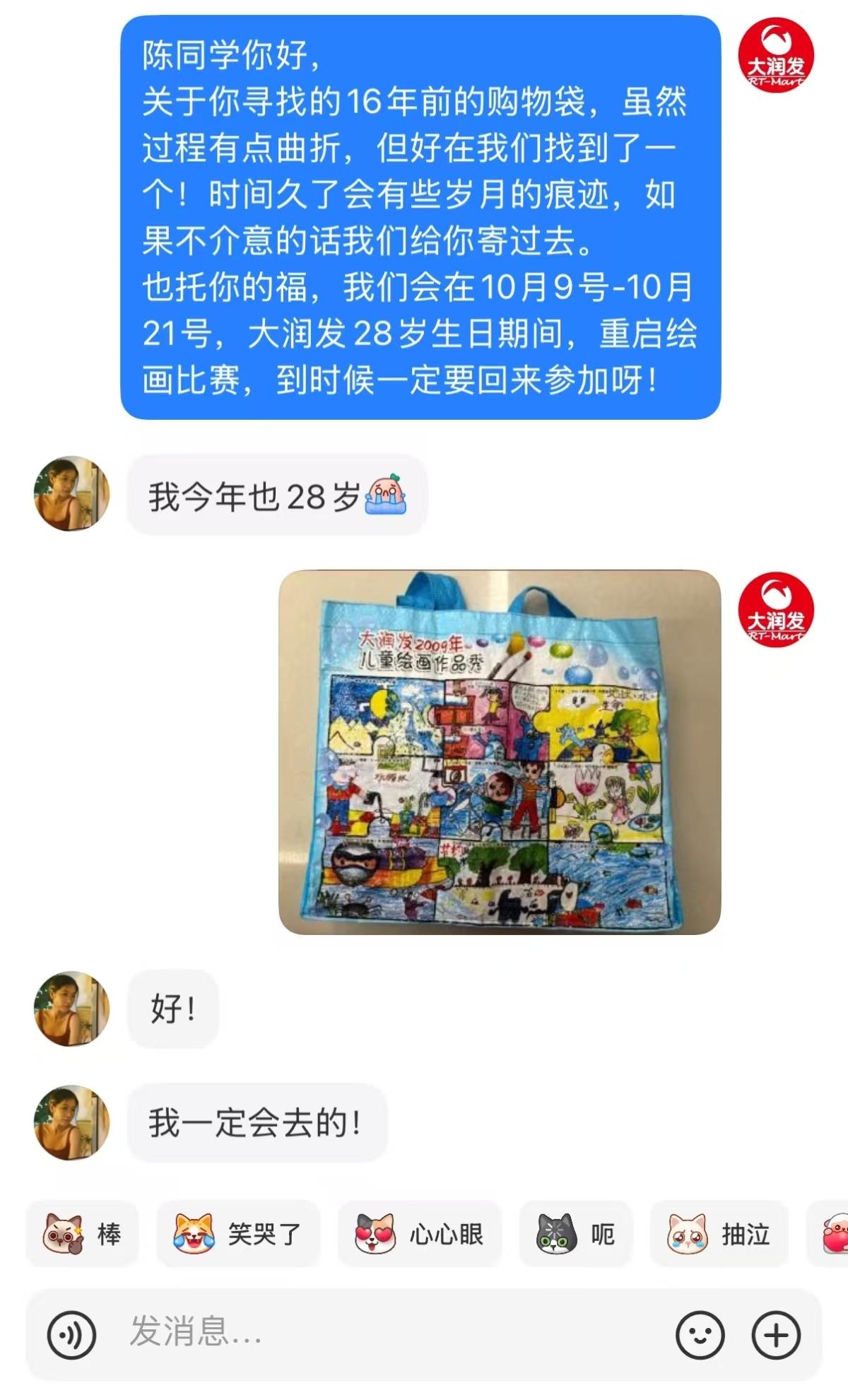Choose the 心心眼 quick reaction chip

click(x=419, y=1234)
